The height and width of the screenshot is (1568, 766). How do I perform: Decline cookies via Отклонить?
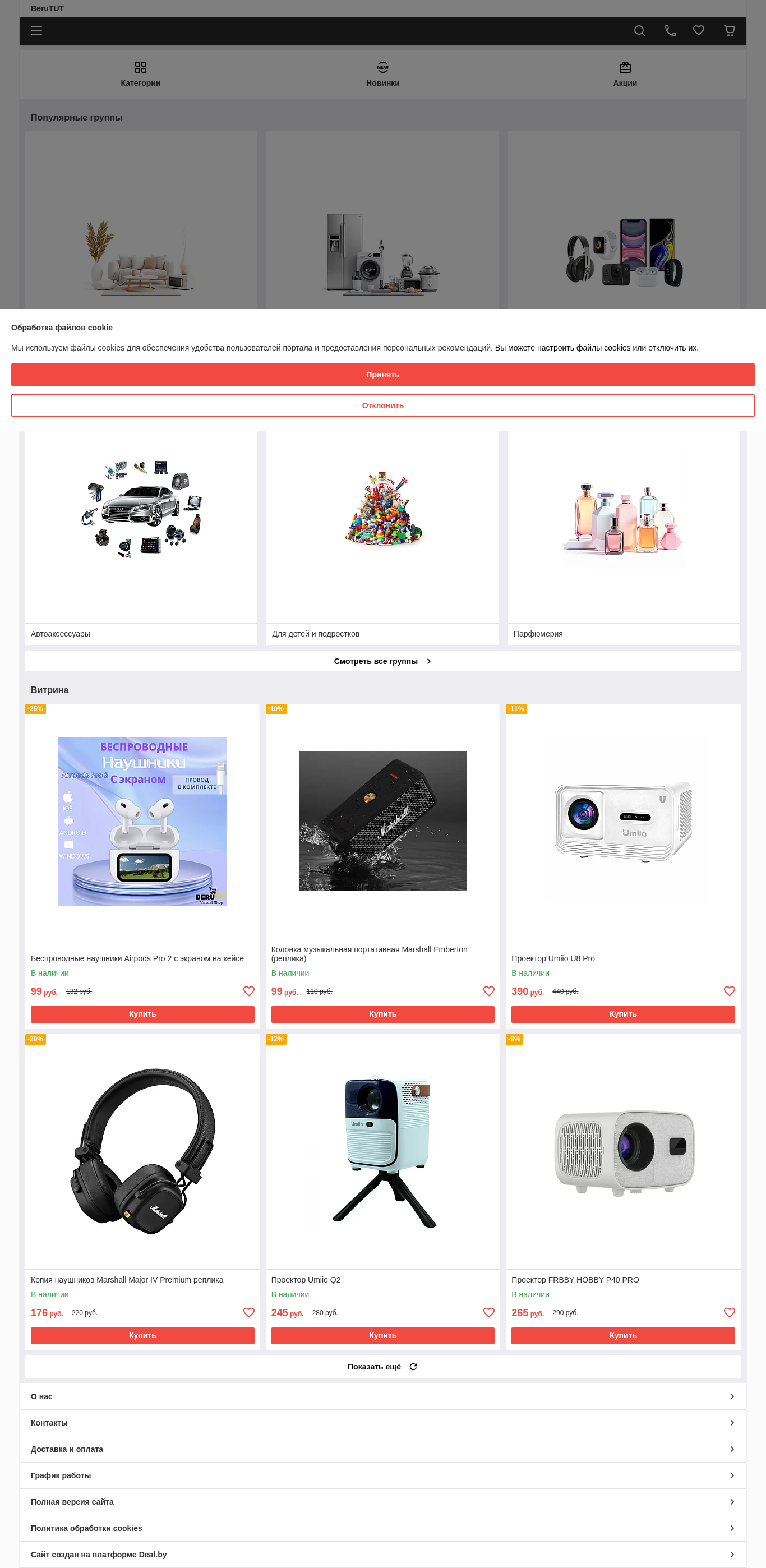pyautogui.click(x=382, y=405)
